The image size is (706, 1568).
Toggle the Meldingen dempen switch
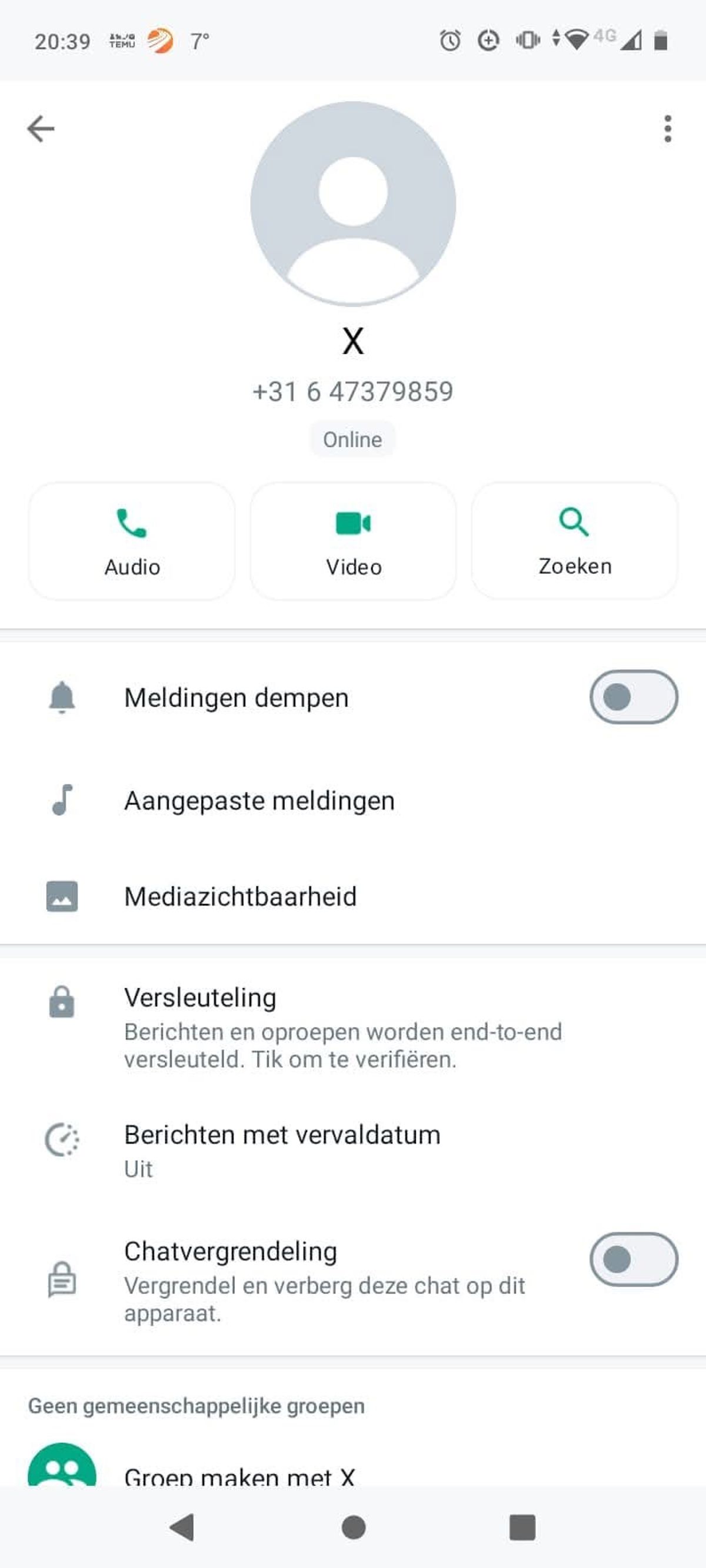(633, 697)
